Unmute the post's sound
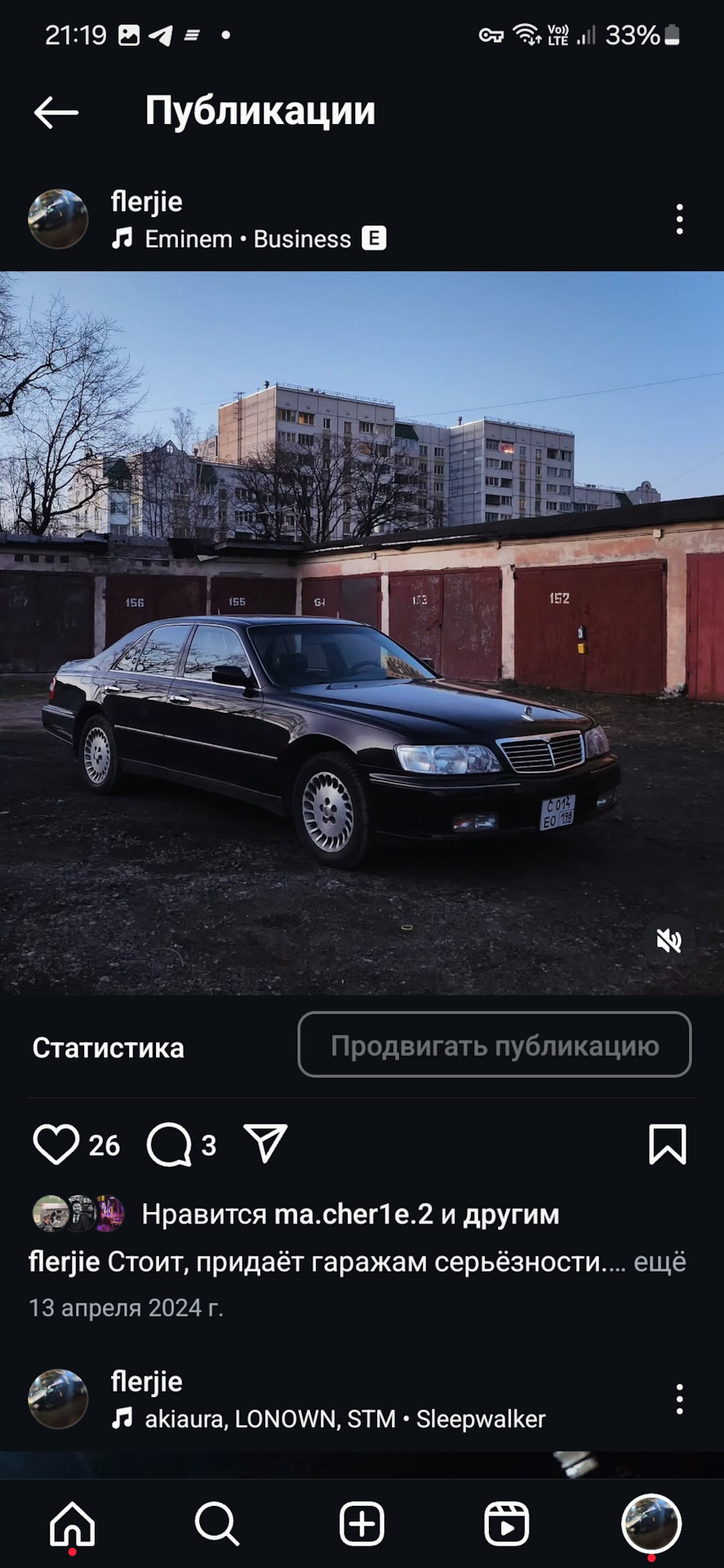This screenshot has height=1568, width=724. click(x=668, y=941)
